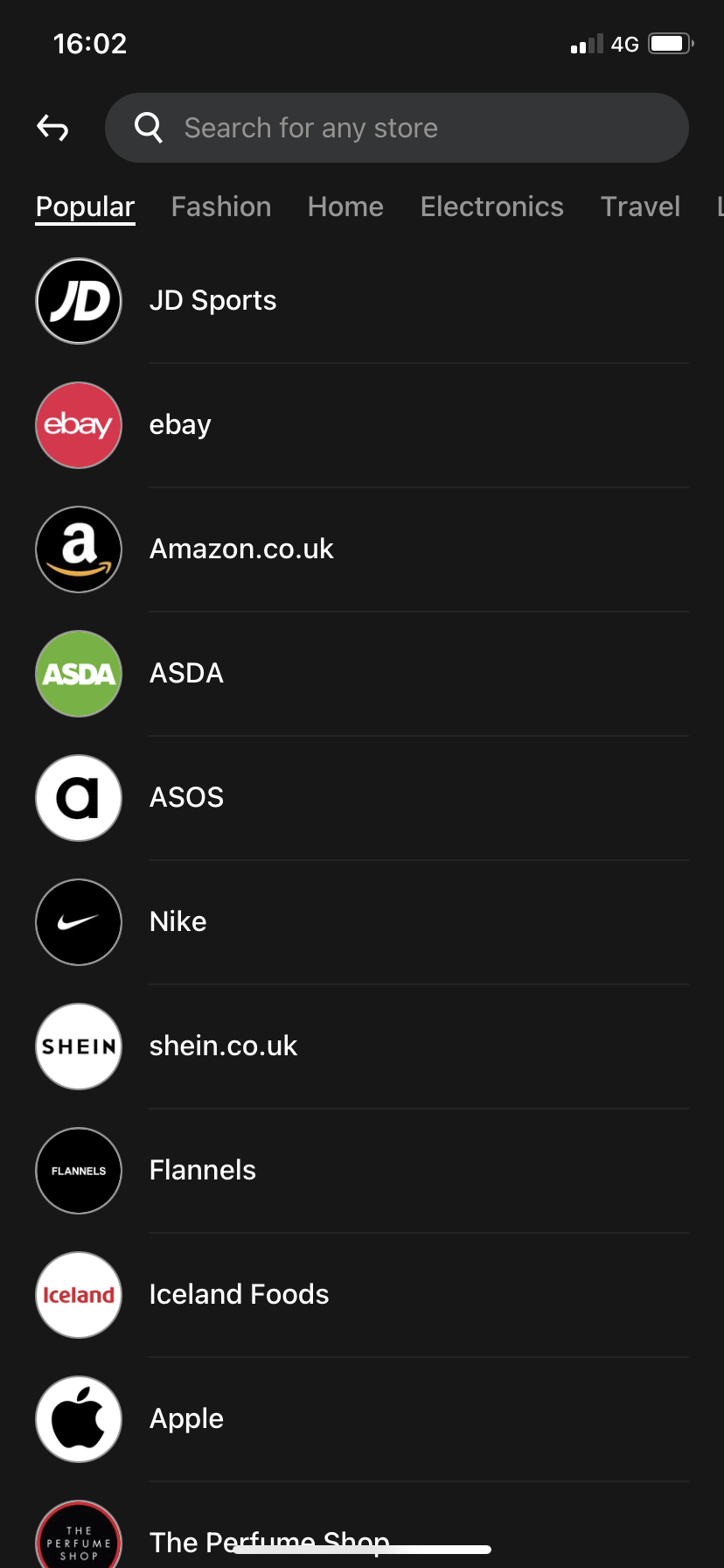Switch to the Travel tab
This screenshot has height=1568, width=724.
coord(640,206)
